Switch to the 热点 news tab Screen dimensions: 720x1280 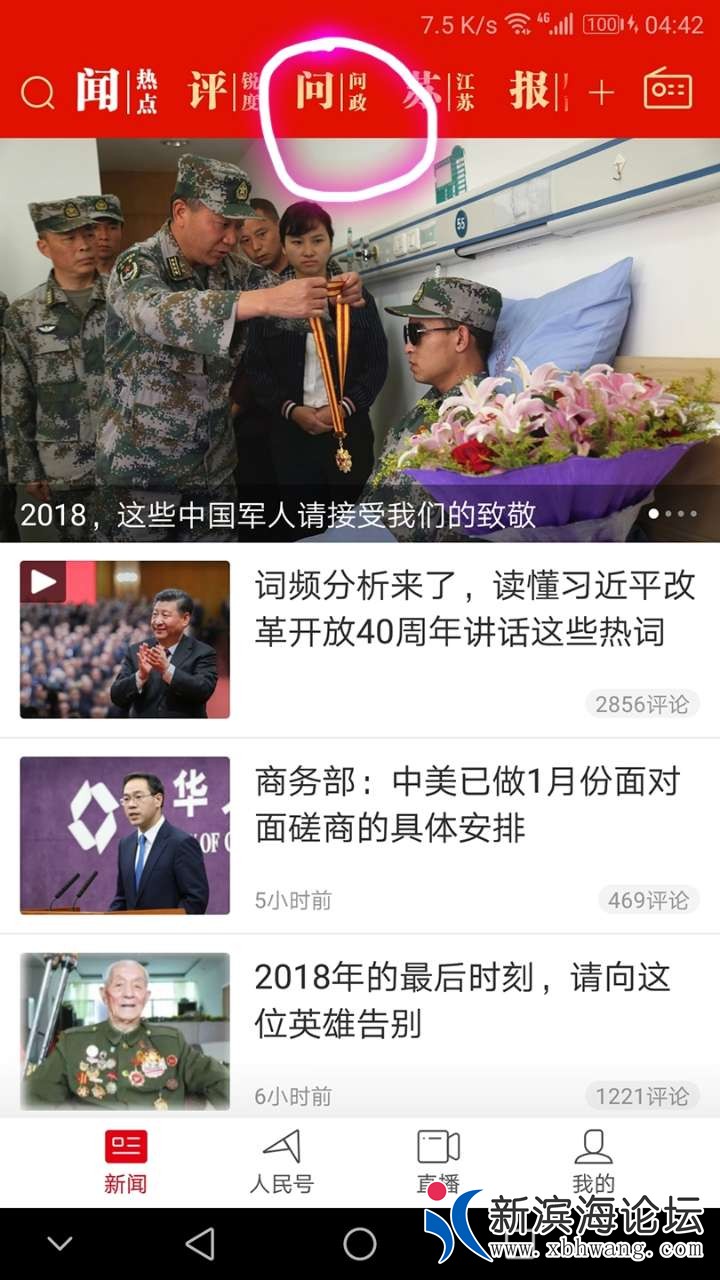coord(115,91)
